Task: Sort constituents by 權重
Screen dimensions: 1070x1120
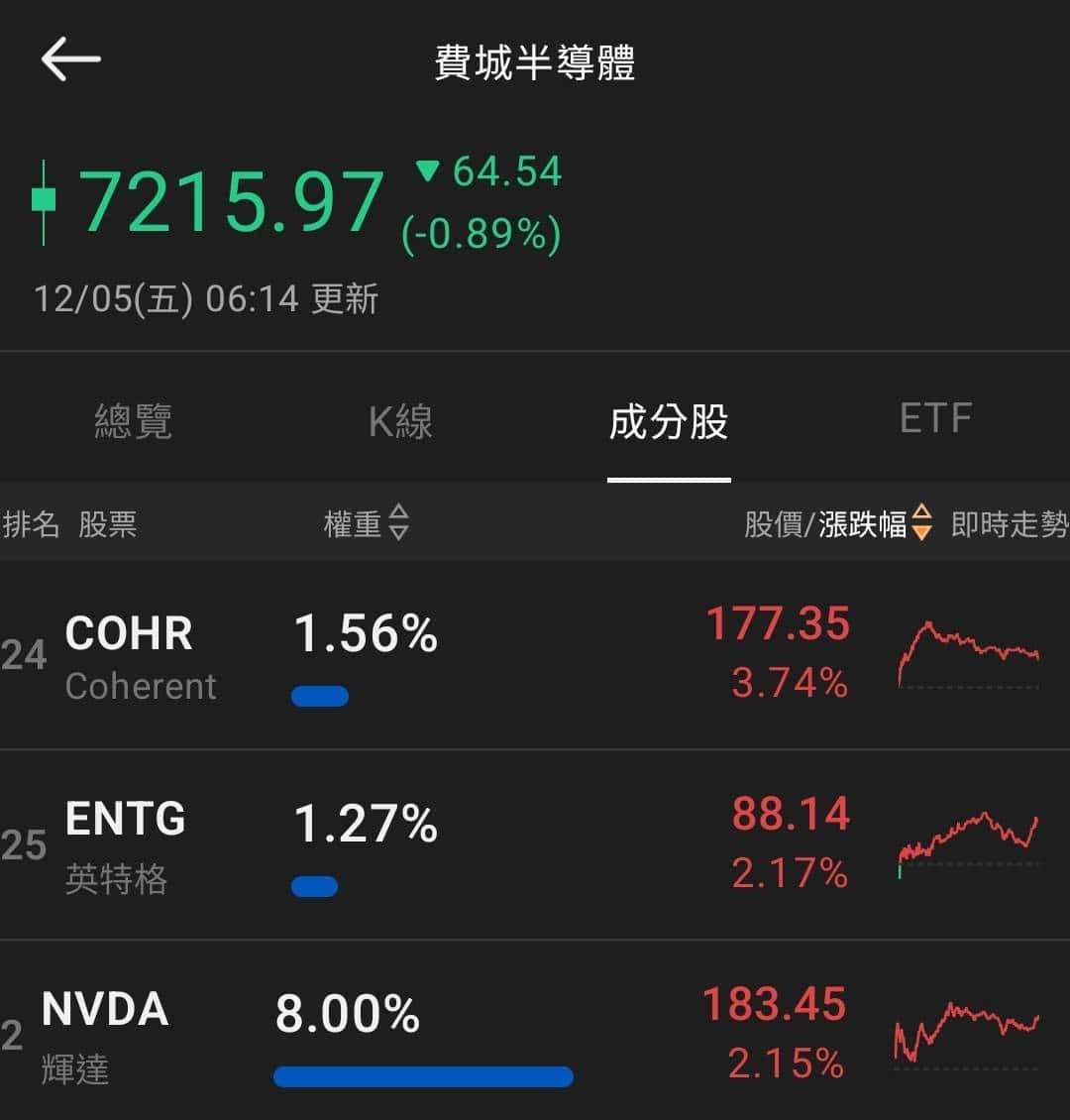Action: 367,523
